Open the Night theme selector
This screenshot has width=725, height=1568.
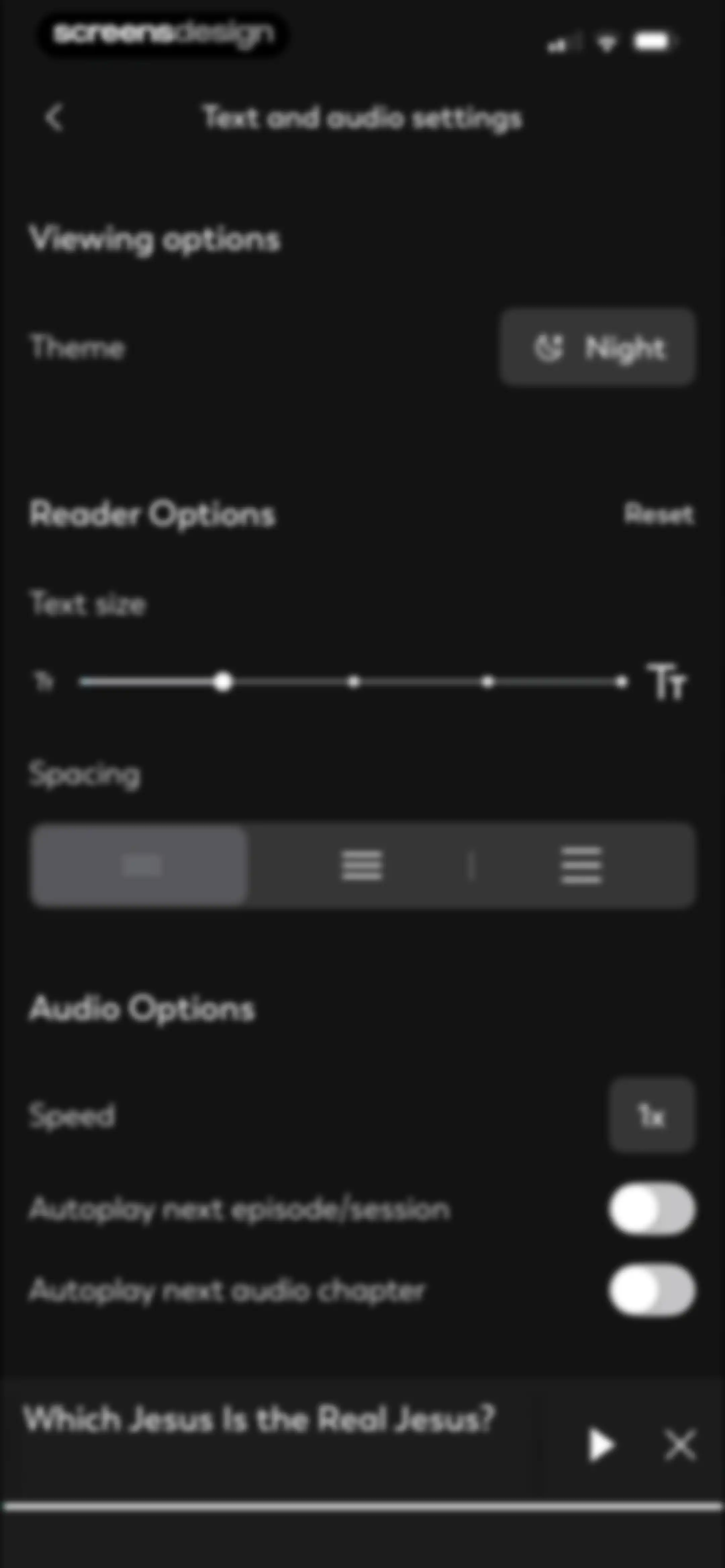597,348
